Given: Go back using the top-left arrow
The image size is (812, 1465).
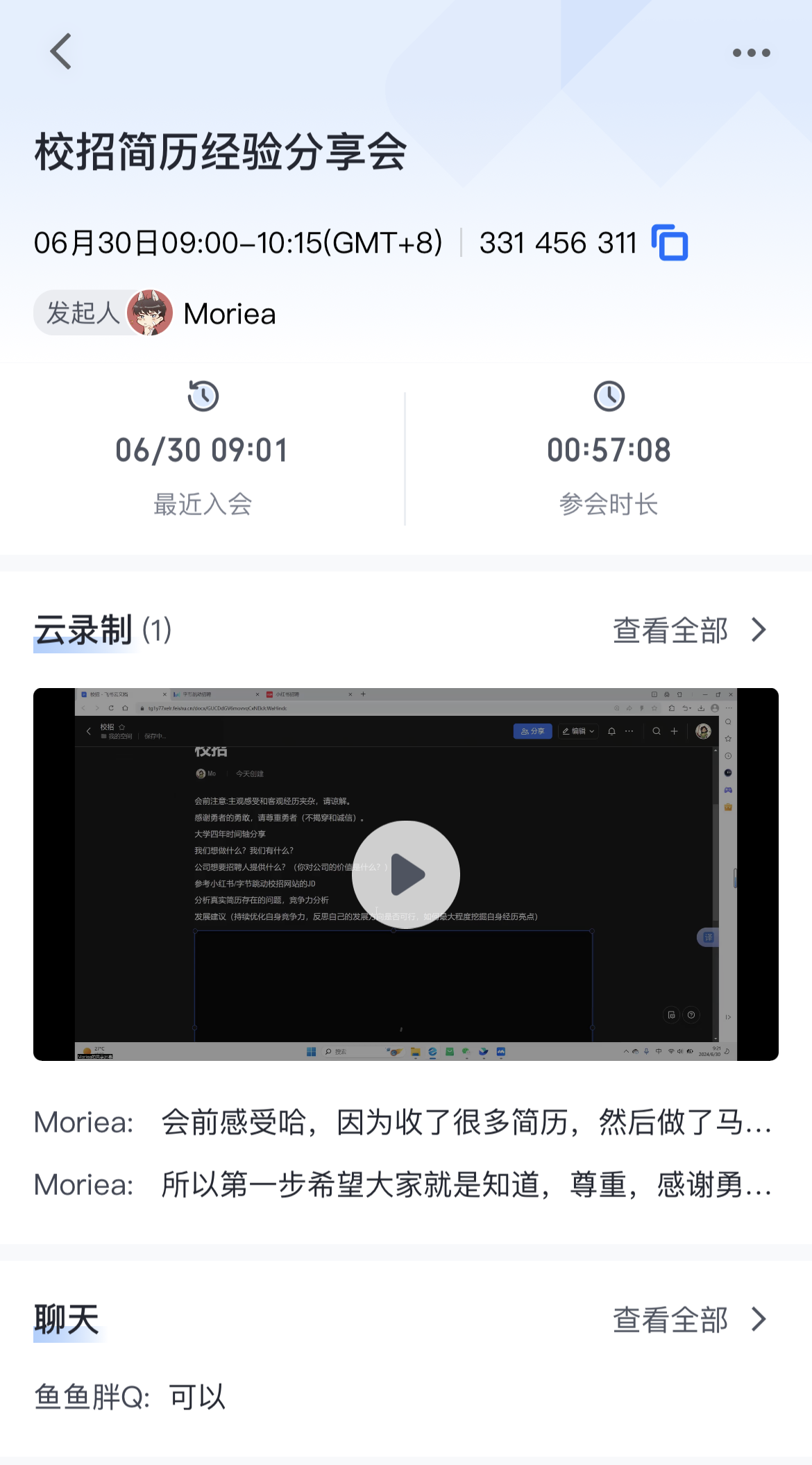Looking at the screenshot, I should (x=61, y=52).
